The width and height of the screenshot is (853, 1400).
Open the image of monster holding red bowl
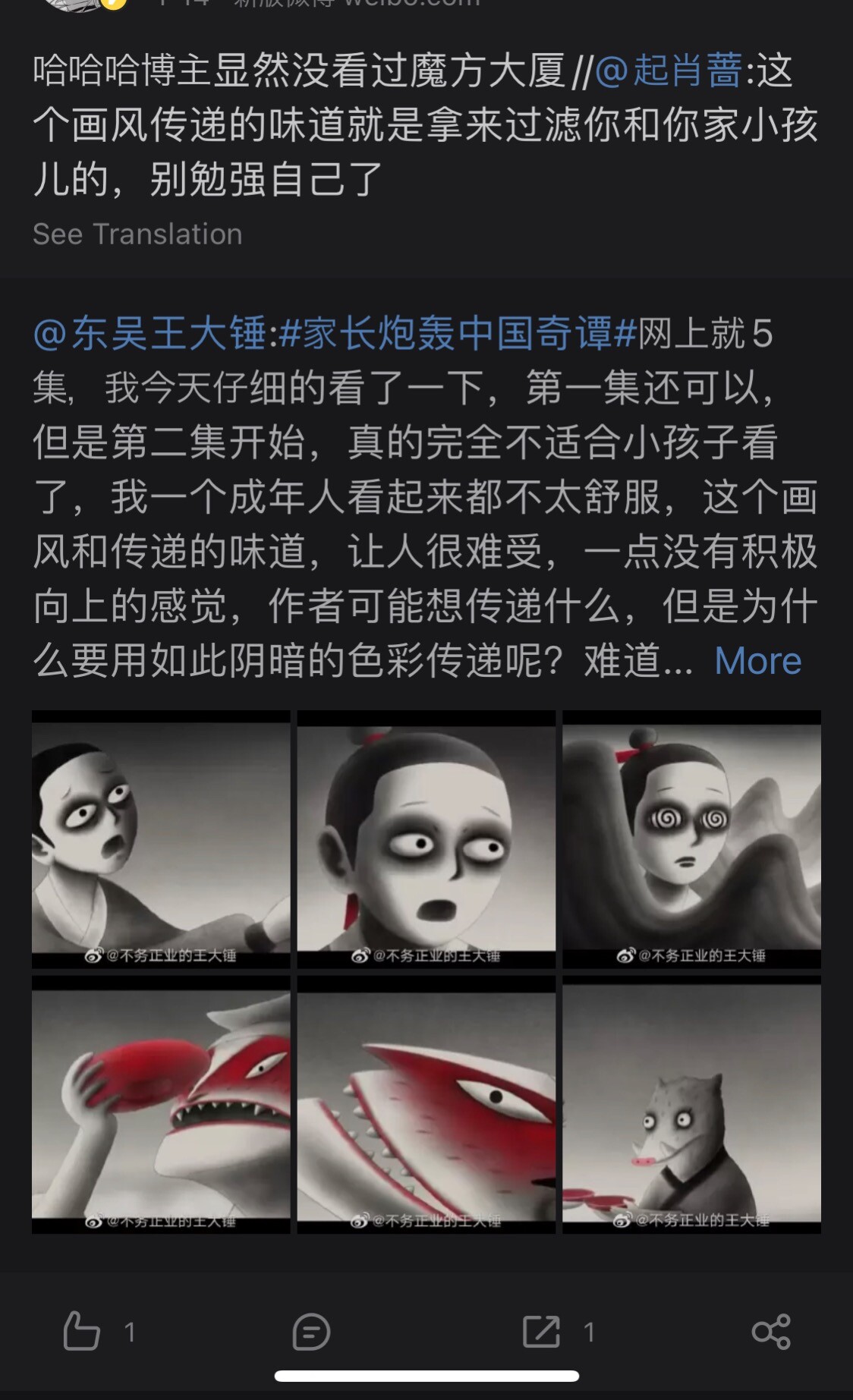point(161,1104)
